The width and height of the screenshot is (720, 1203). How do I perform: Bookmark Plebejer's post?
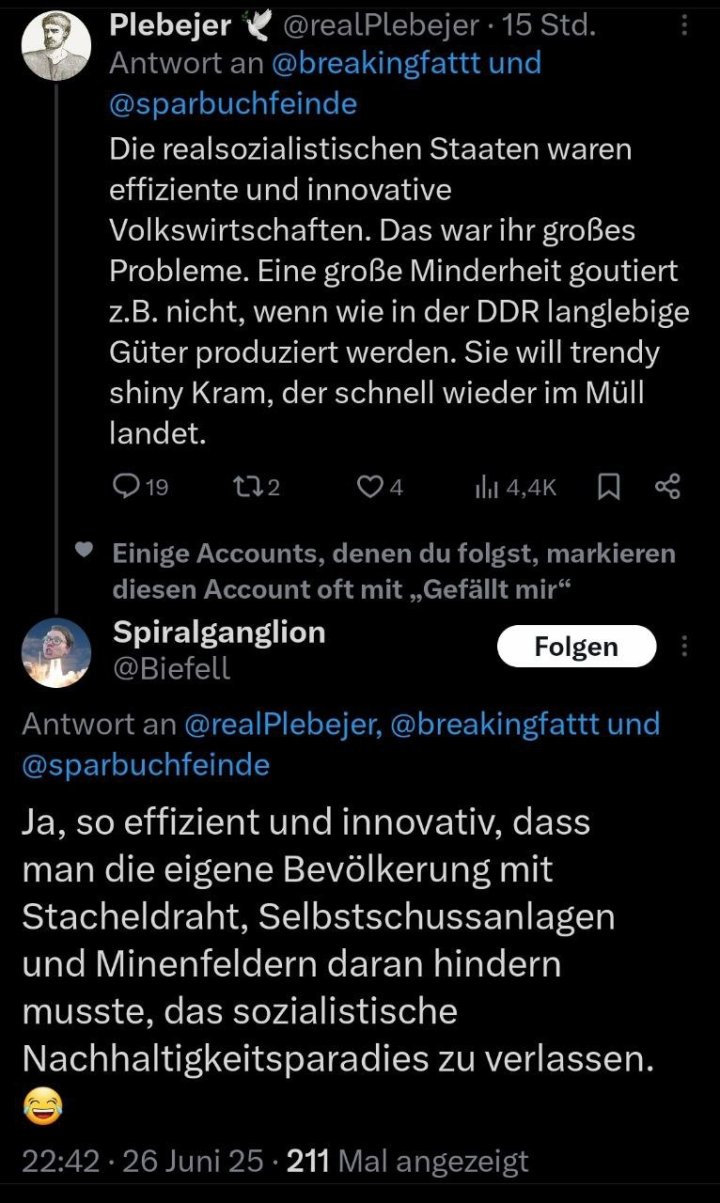click(x=609, y=487)
